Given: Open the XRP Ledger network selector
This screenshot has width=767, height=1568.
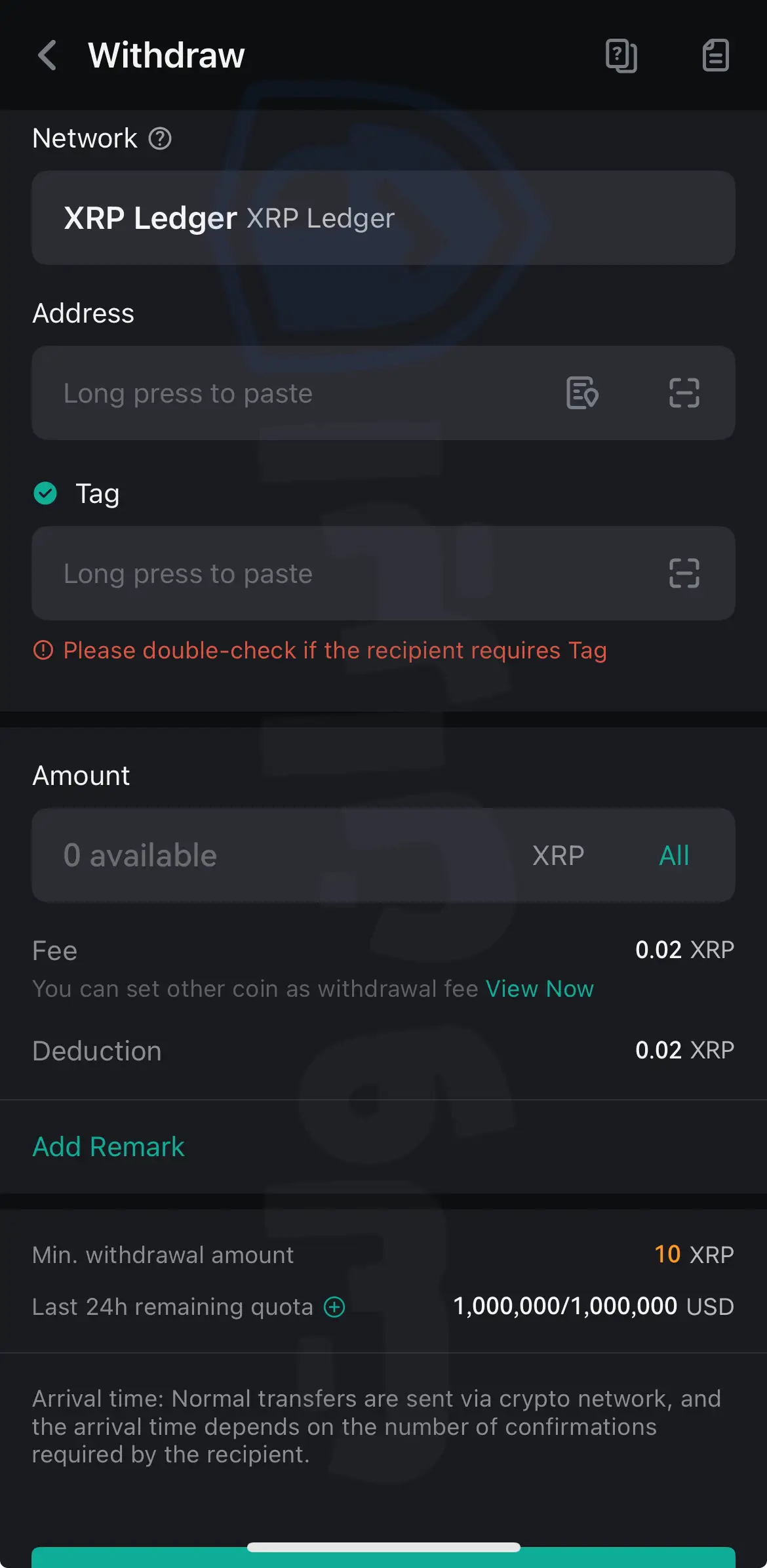Looking at the screenshot, I should coord(383,218).
